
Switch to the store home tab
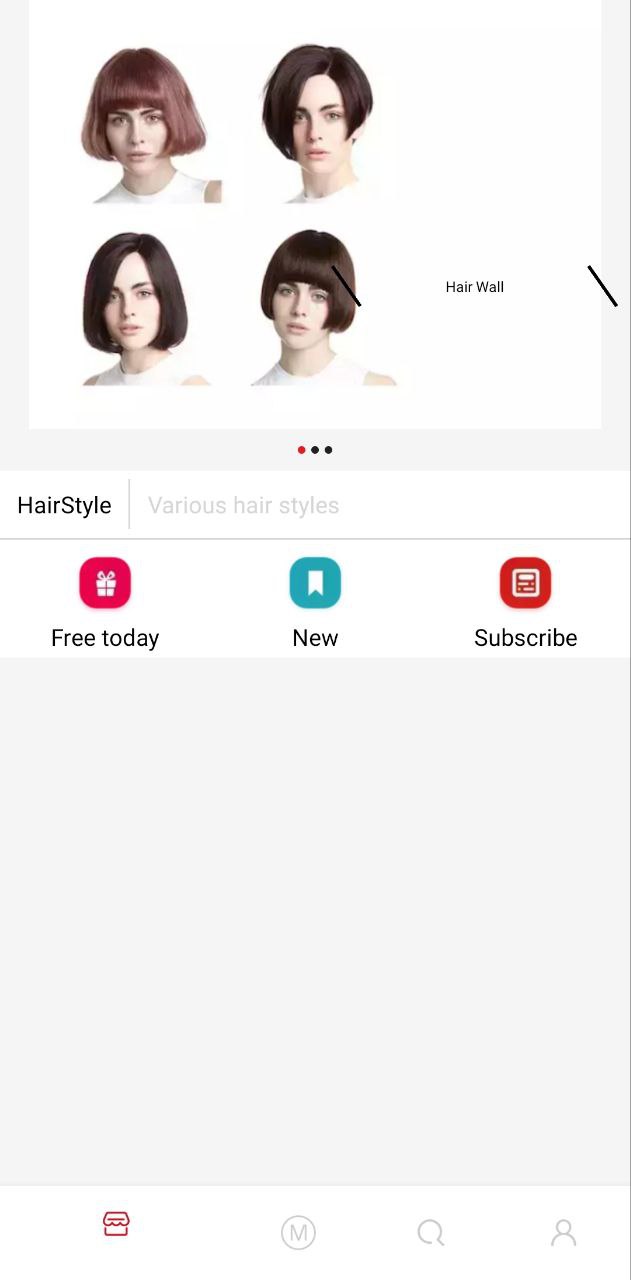[116, 1224]
